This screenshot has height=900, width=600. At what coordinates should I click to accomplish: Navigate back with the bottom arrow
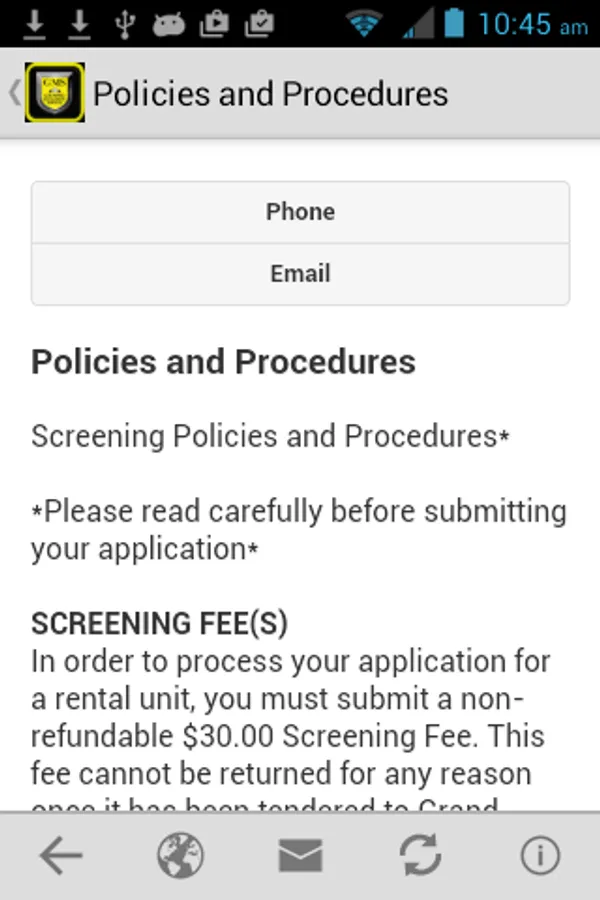coord(60,856)
